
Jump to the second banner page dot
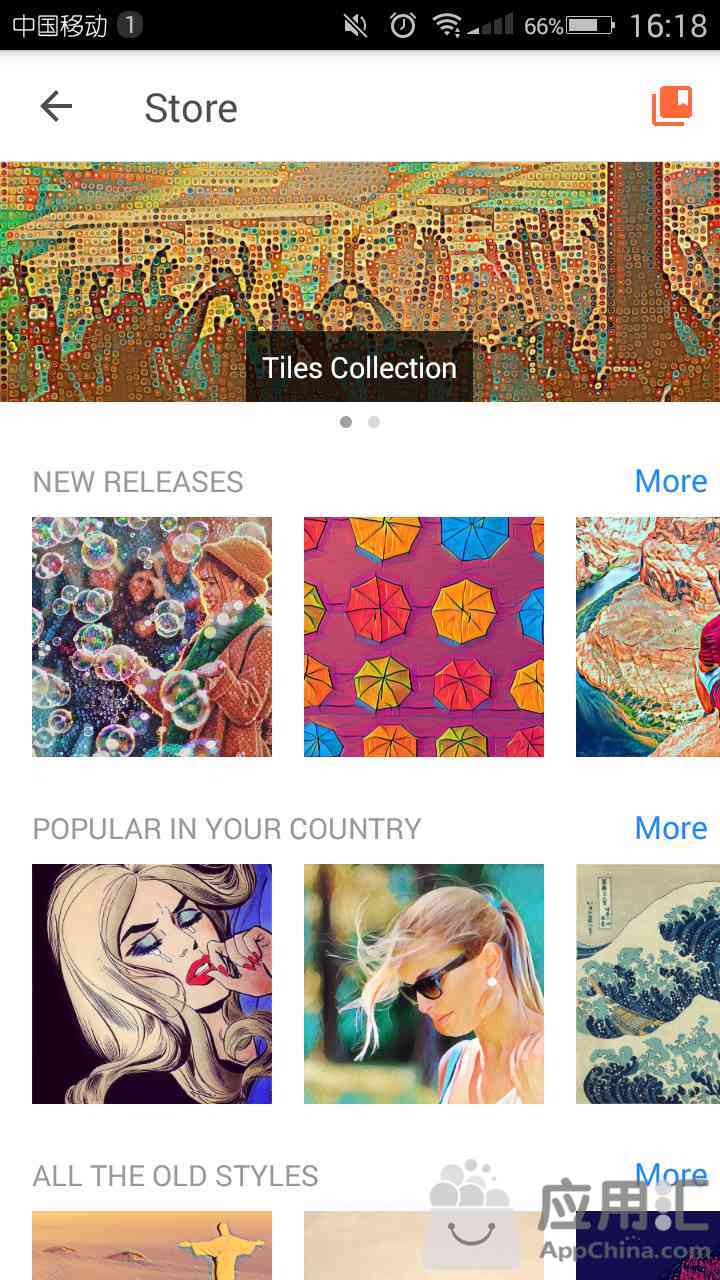(374, 422)
